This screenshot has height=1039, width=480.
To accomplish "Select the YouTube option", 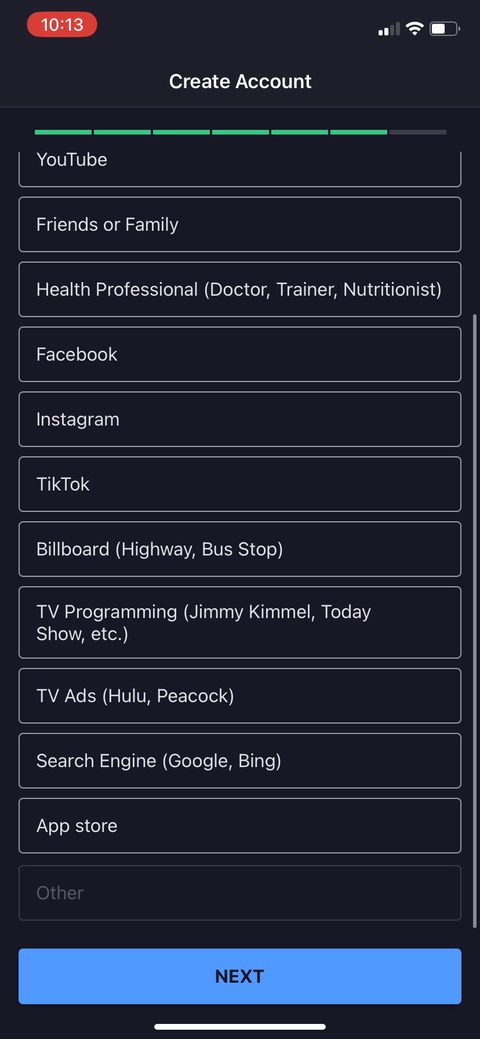I will click(239, 168).
